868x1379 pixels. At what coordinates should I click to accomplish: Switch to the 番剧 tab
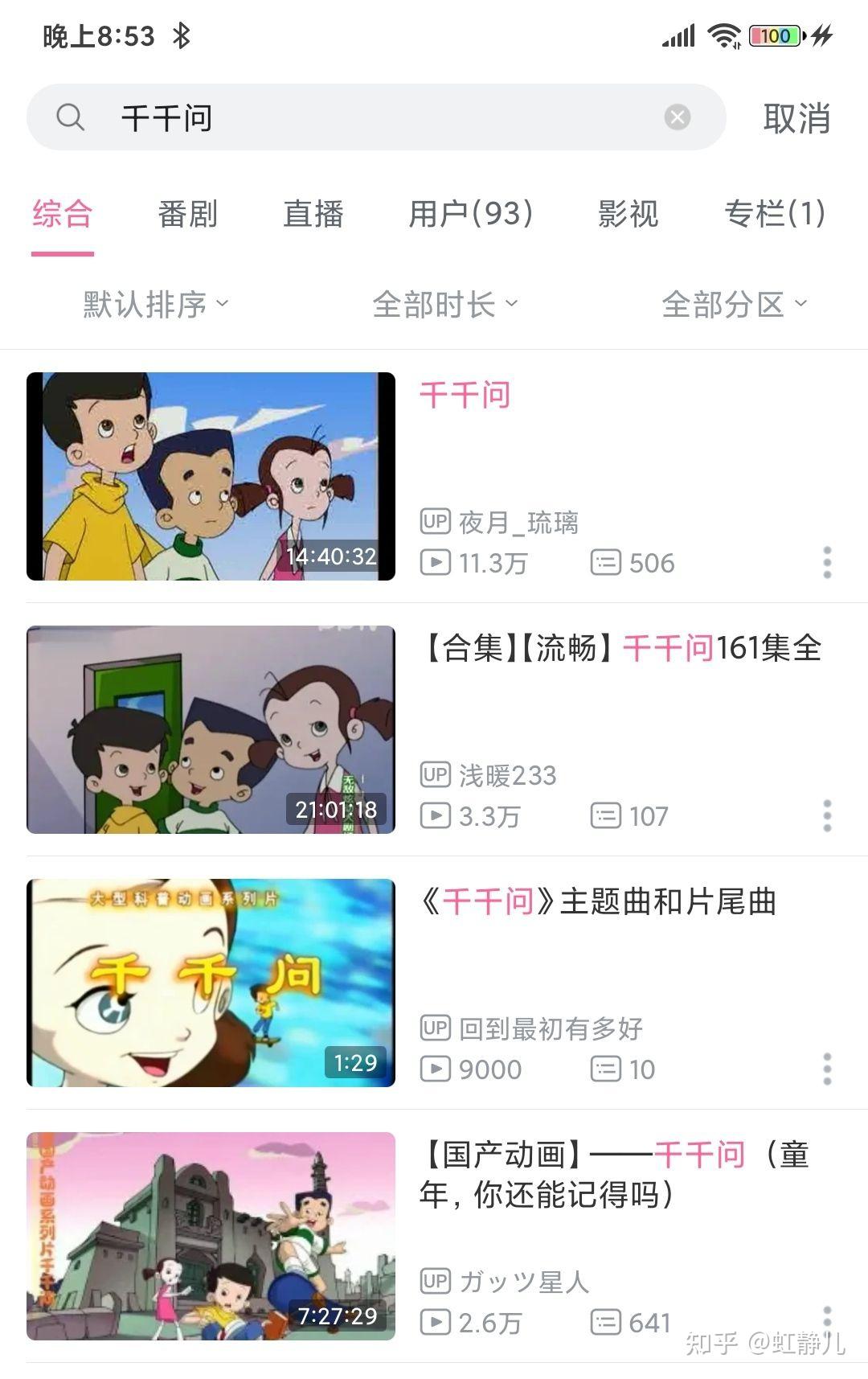186,215
